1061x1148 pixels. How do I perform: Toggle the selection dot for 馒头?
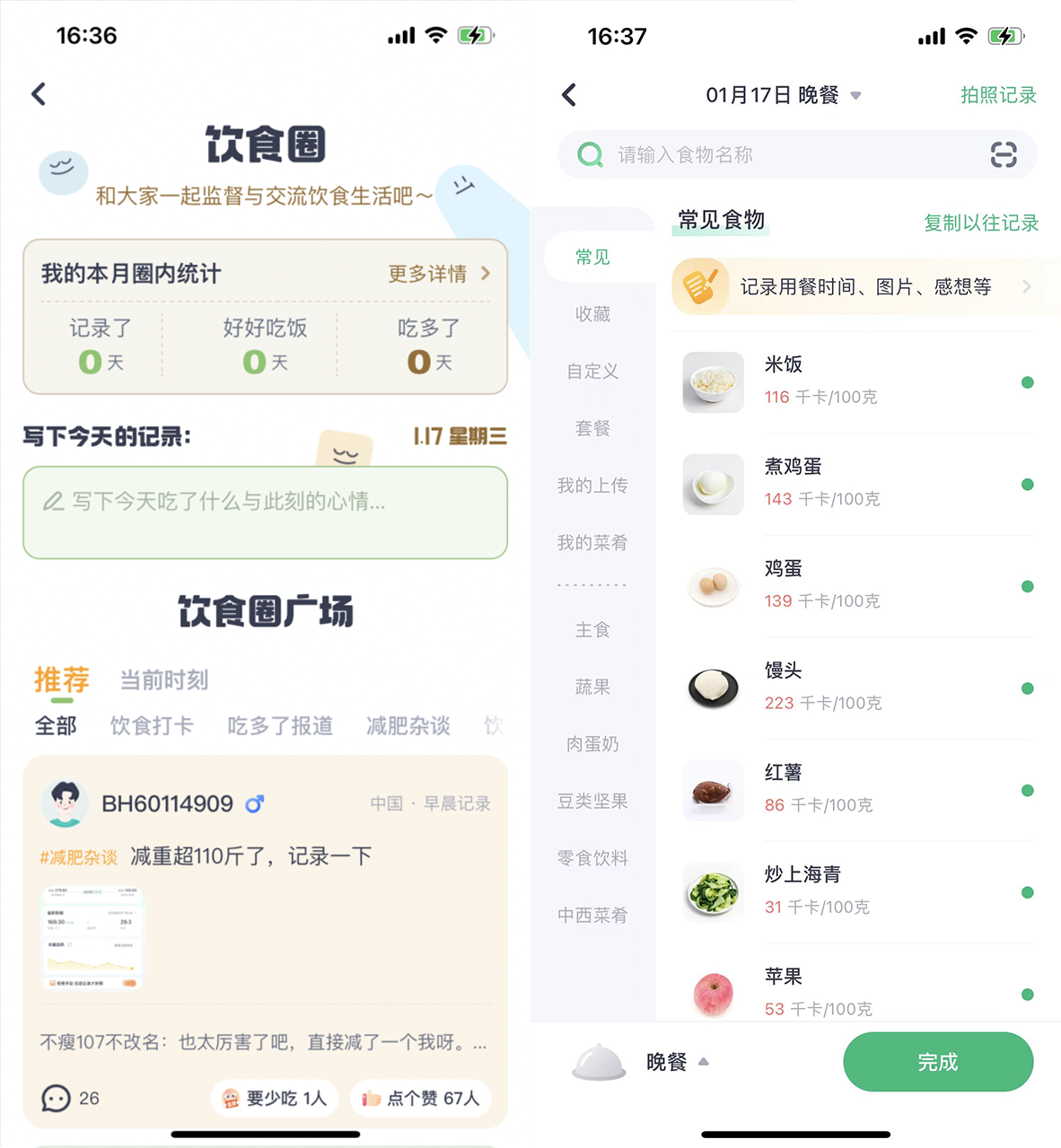1027,688
